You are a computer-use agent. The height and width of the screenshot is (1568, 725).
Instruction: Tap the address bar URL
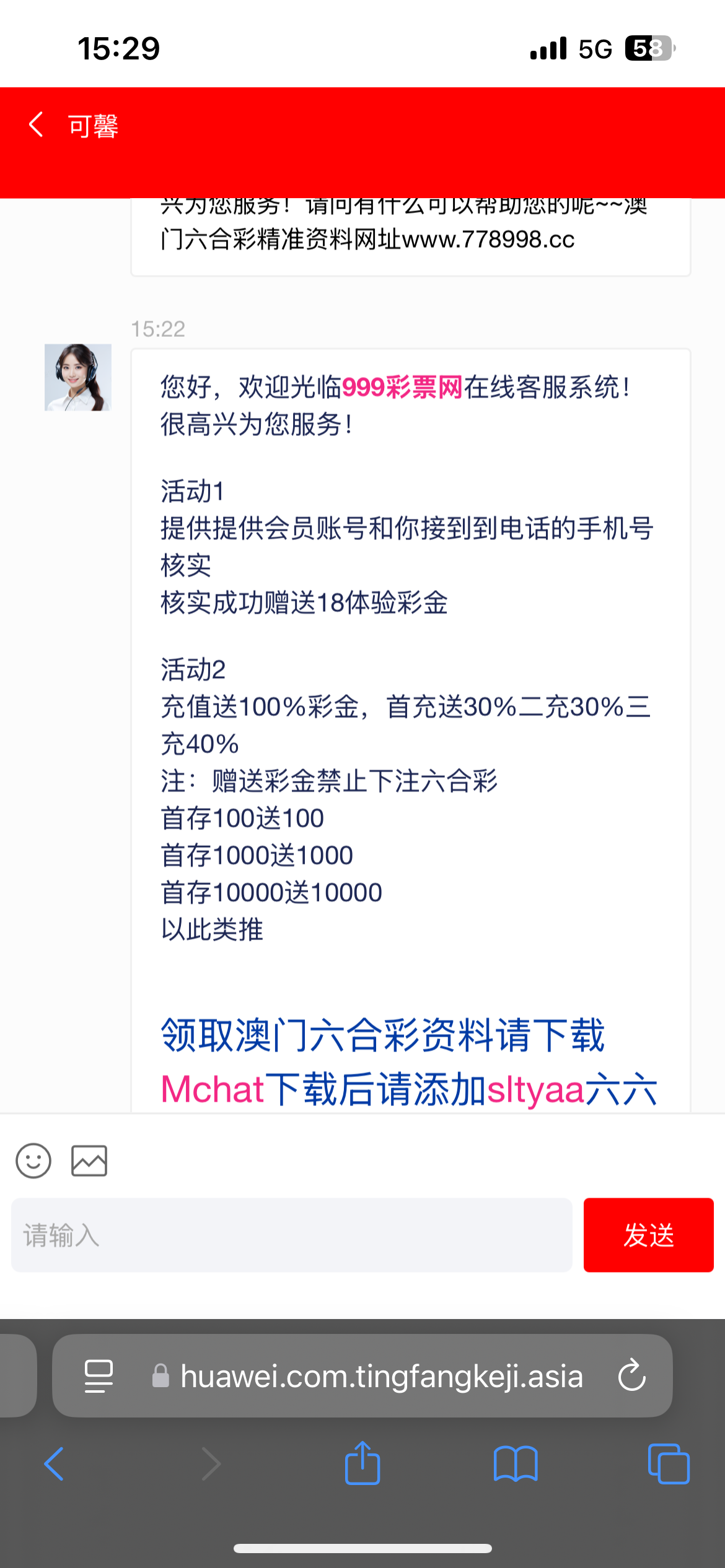pos(380,1376)
